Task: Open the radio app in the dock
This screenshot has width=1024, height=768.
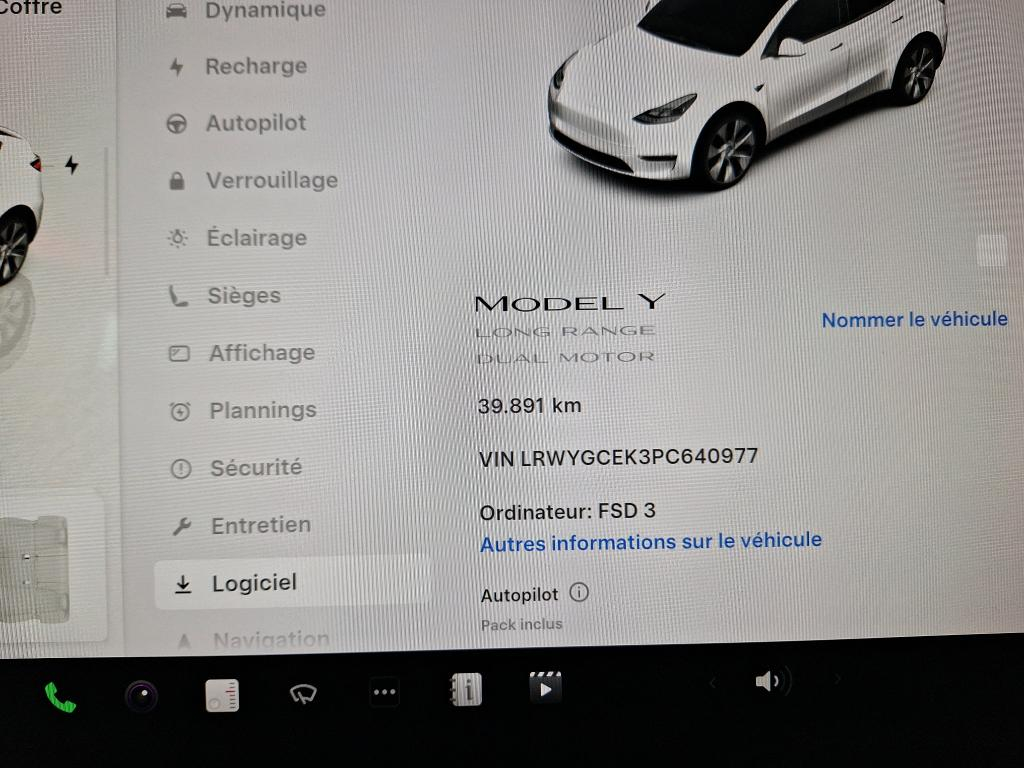Action: click(x=222, y=694)
